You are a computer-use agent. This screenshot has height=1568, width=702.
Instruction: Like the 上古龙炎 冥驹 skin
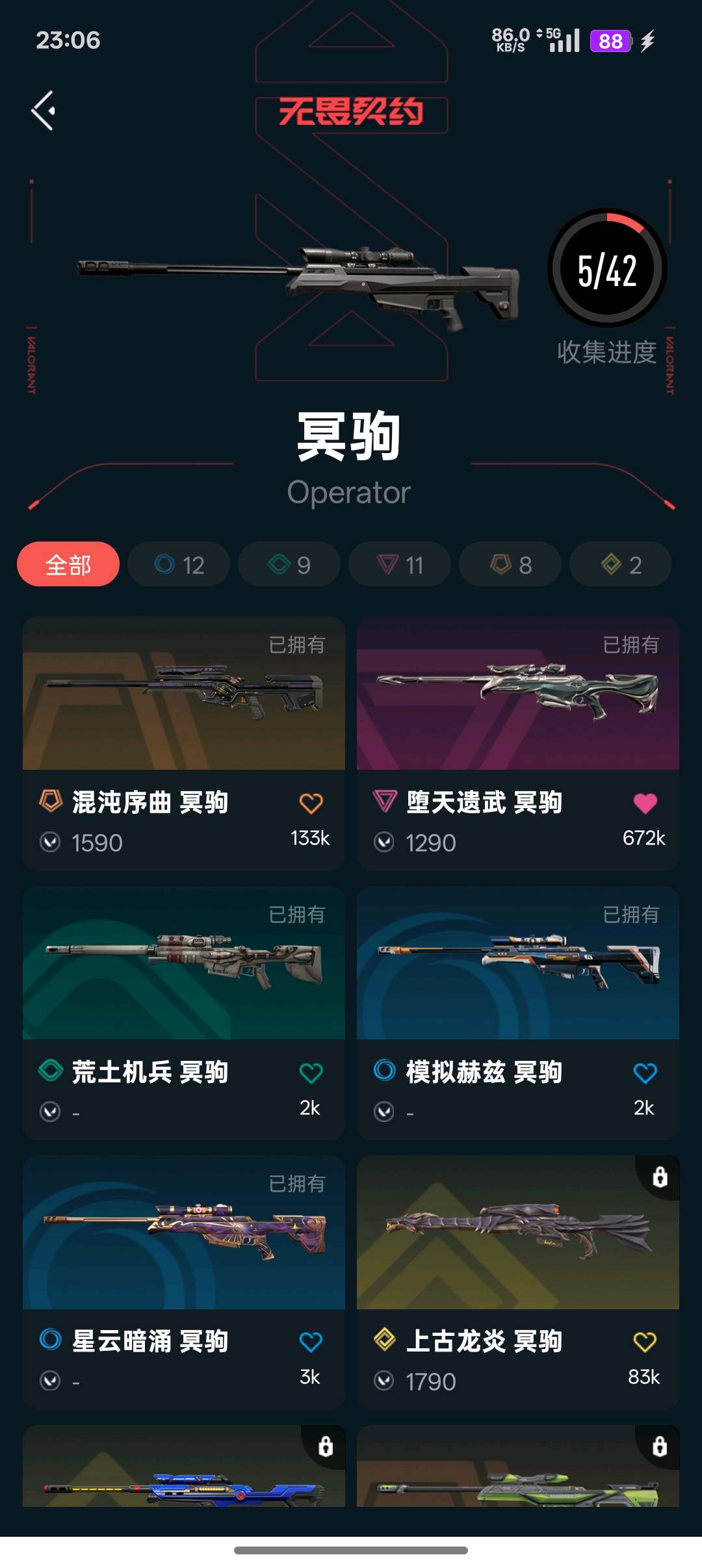[645, 1342]
